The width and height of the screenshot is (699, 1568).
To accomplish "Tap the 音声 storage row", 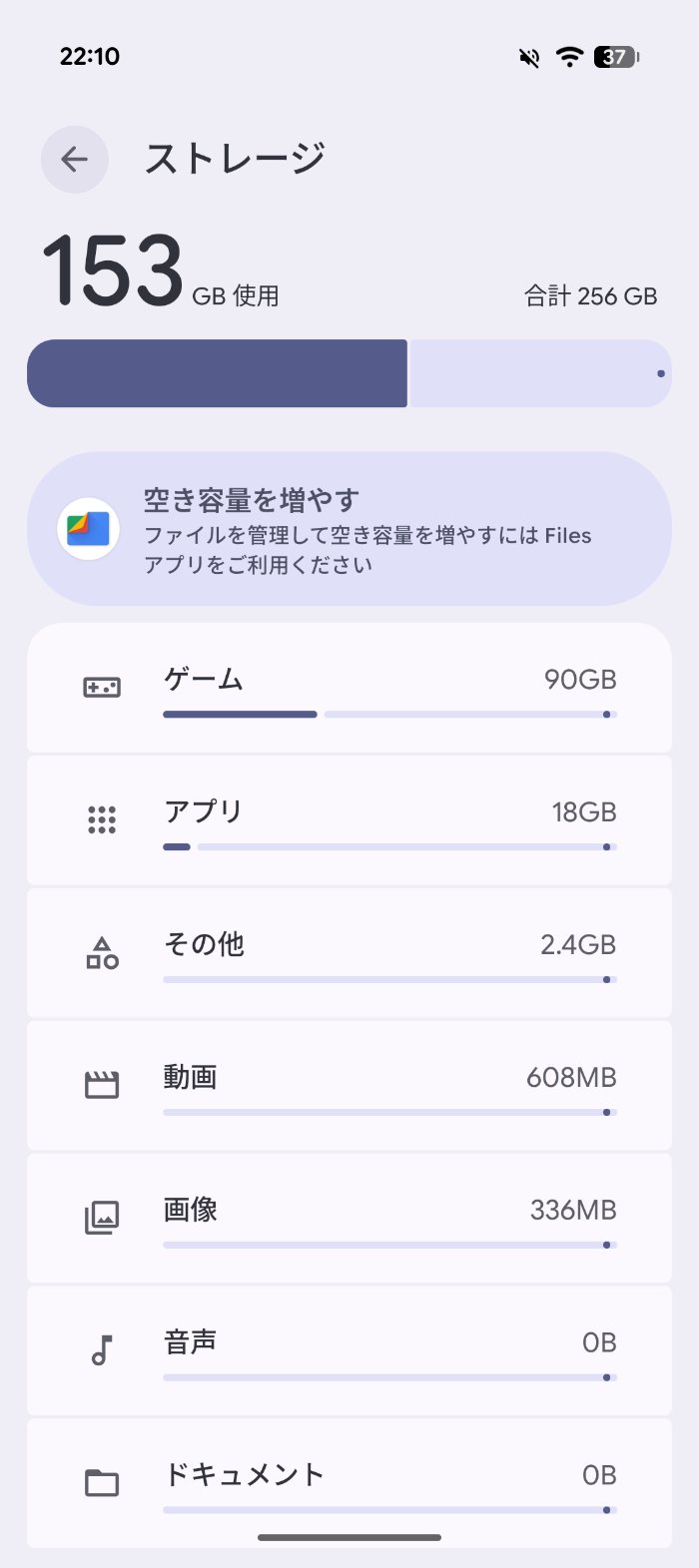I will (349, 1351).
